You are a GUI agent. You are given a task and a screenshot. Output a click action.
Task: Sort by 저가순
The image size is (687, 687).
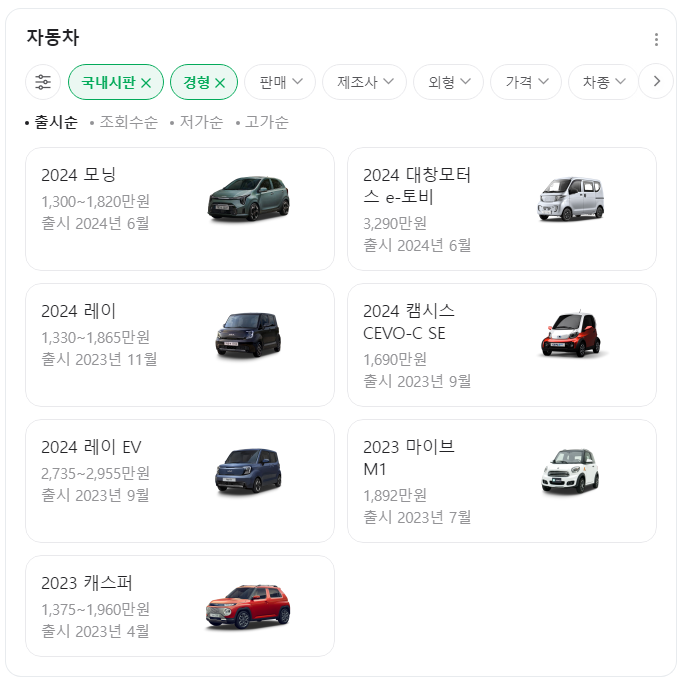[x=196, y=122]
